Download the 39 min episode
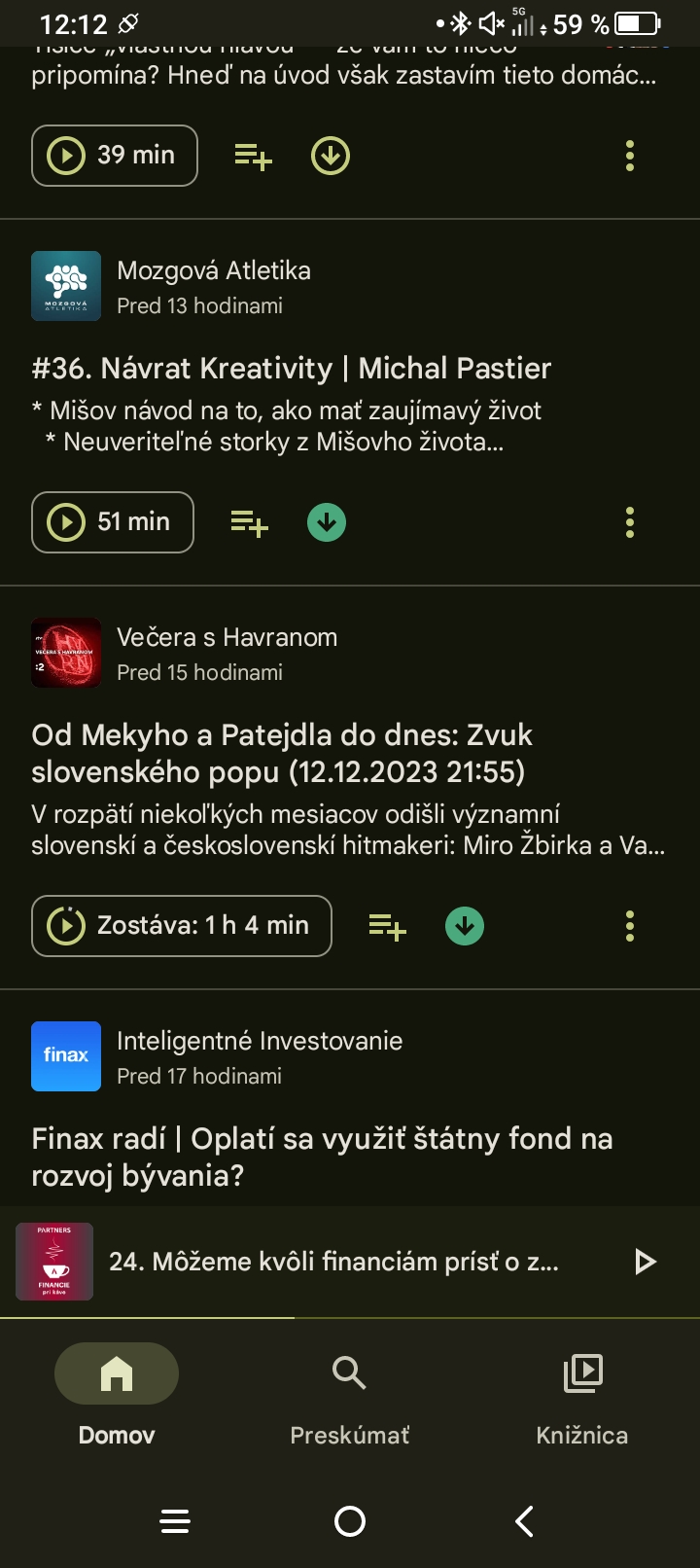 [331, 156]
